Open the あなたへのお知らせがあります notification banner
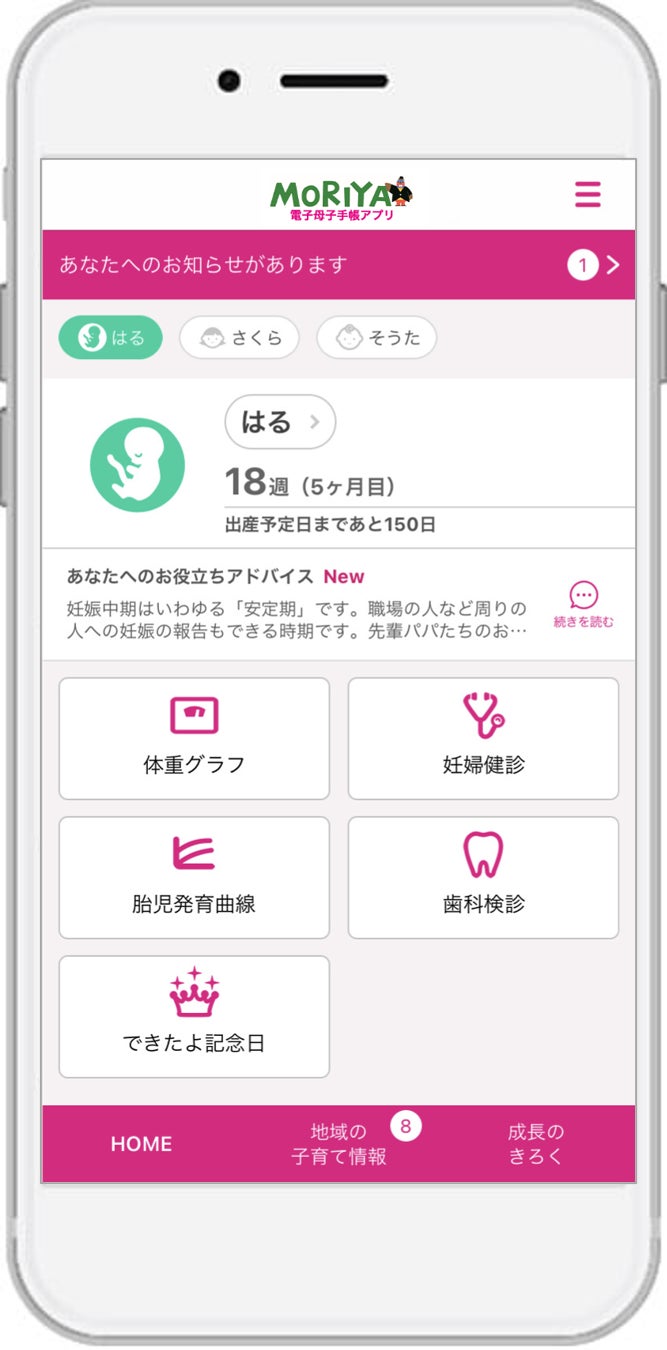The image size is (667, 1350). (x=338, y=265)
